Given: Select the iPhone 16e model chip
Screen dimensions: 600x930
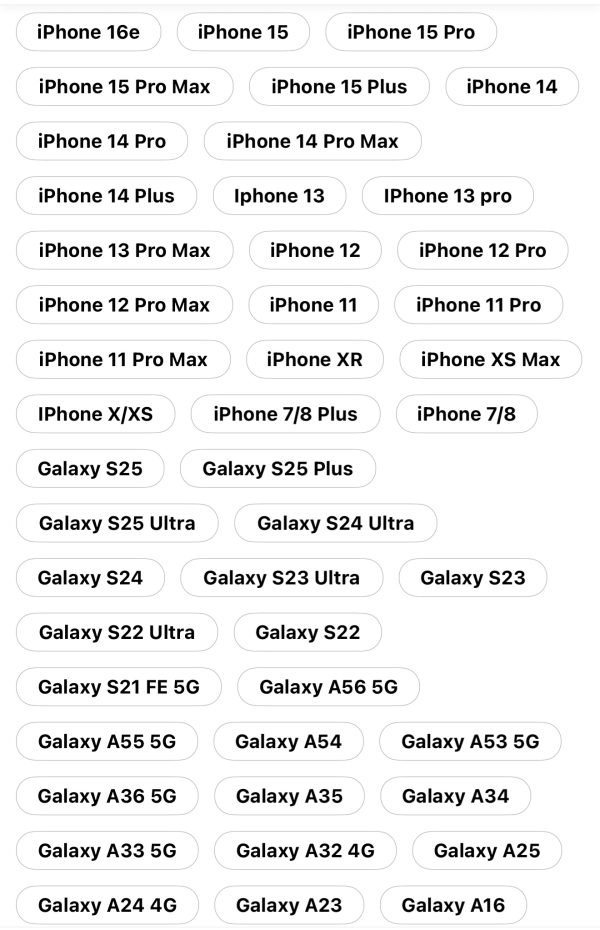Looking at the screenshot, I should 88,32.
